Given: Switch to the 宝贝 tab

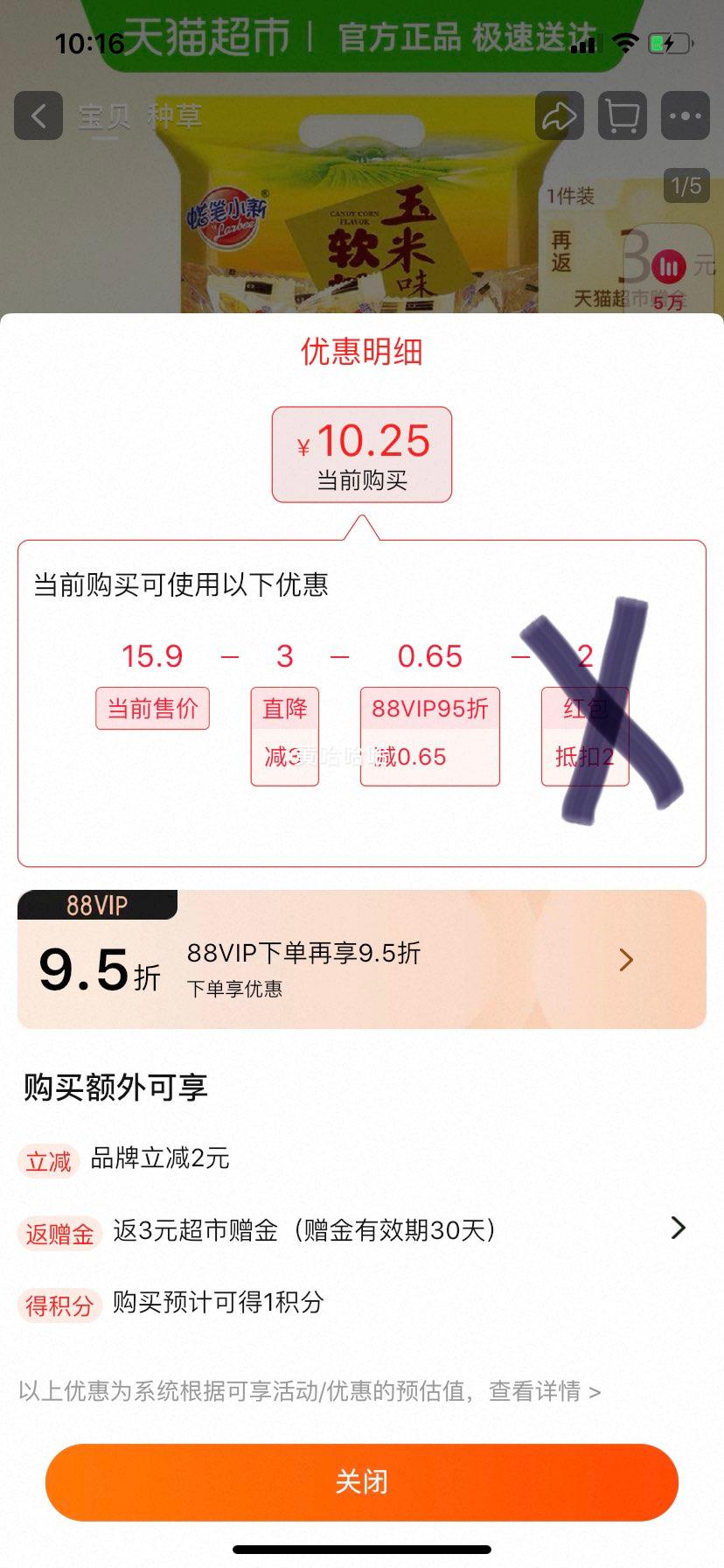Looking at the screenshot, I should point(104,115).
